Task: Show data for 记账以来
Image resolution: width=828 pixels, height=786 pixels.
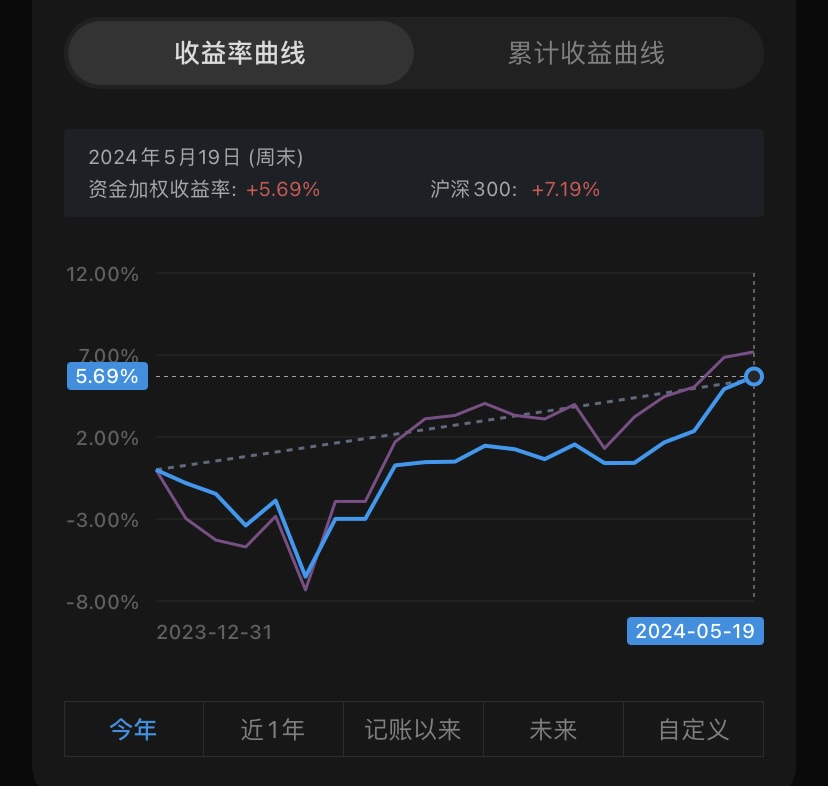Action: [413, 729]
